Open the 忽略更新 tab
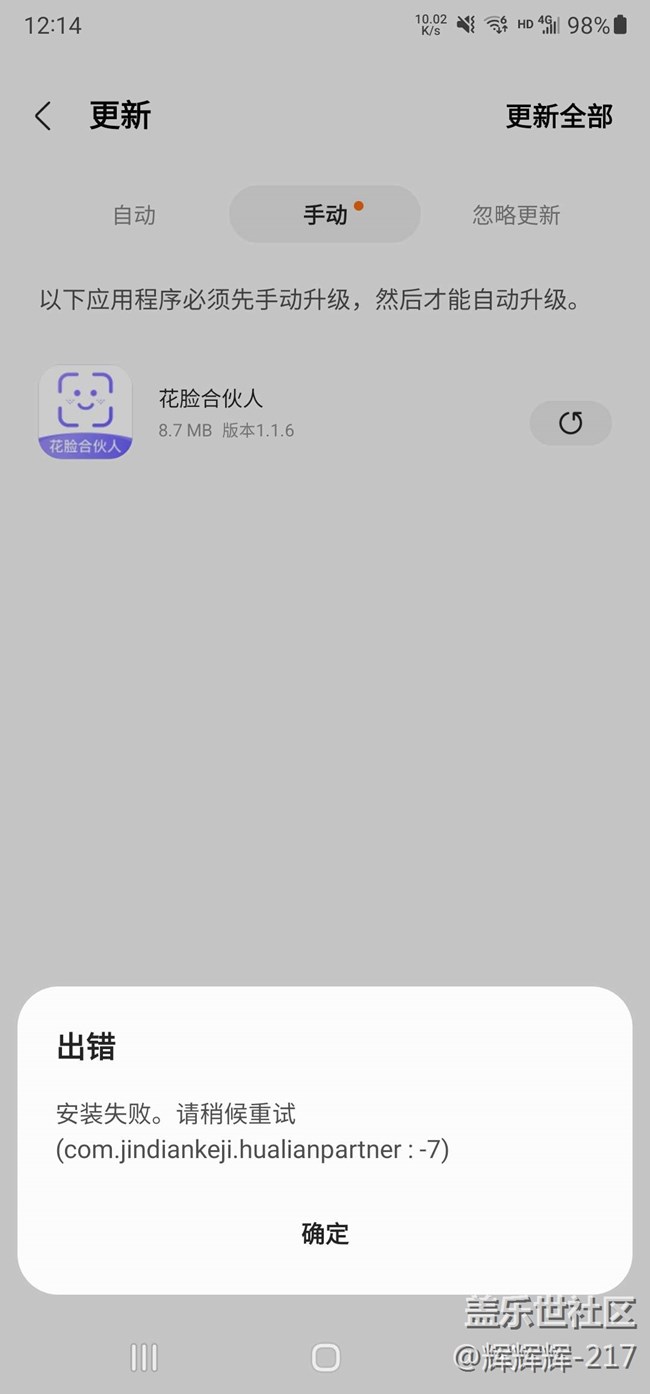Viewport: 650px width, 1394px height. pos(516,215)
